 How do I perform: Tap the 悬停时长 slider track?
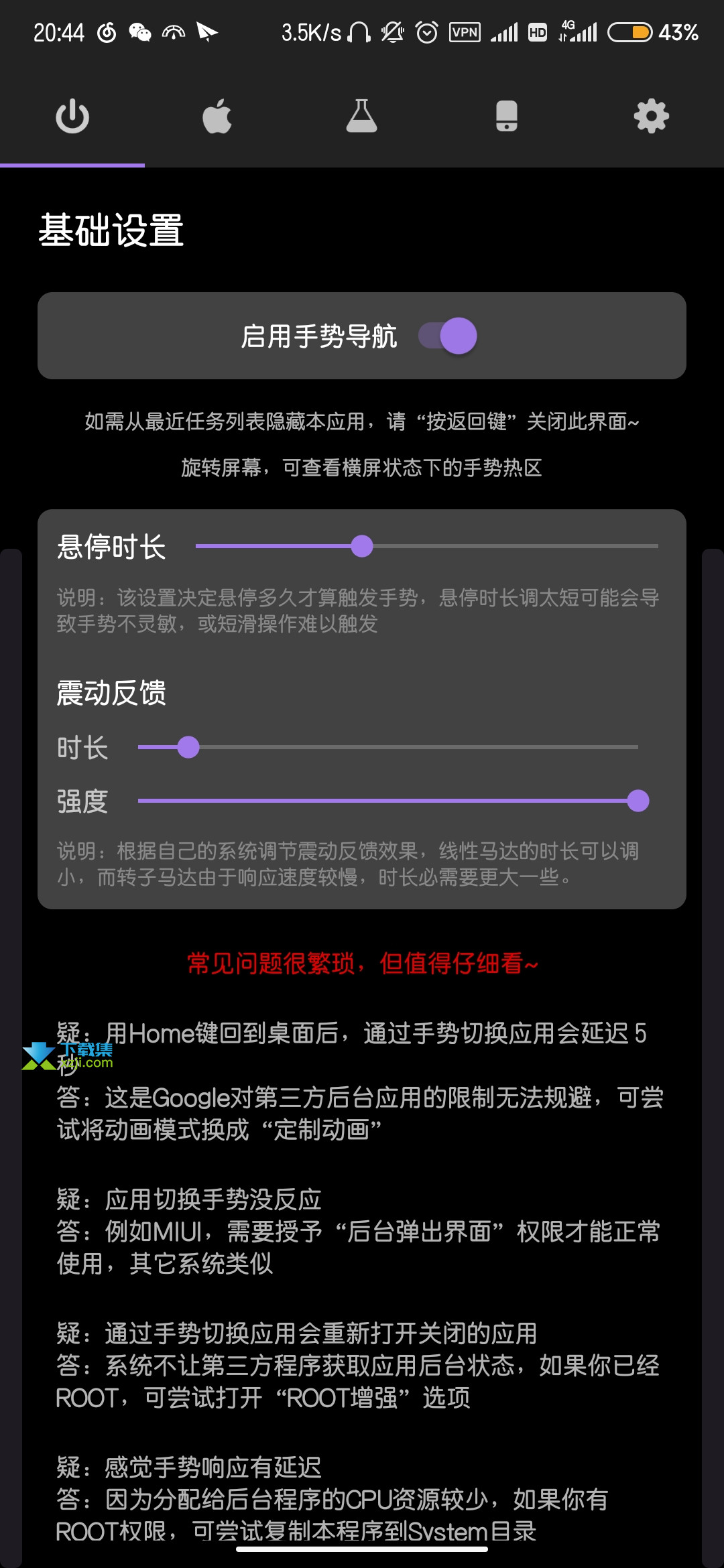(x=427, y=546)
